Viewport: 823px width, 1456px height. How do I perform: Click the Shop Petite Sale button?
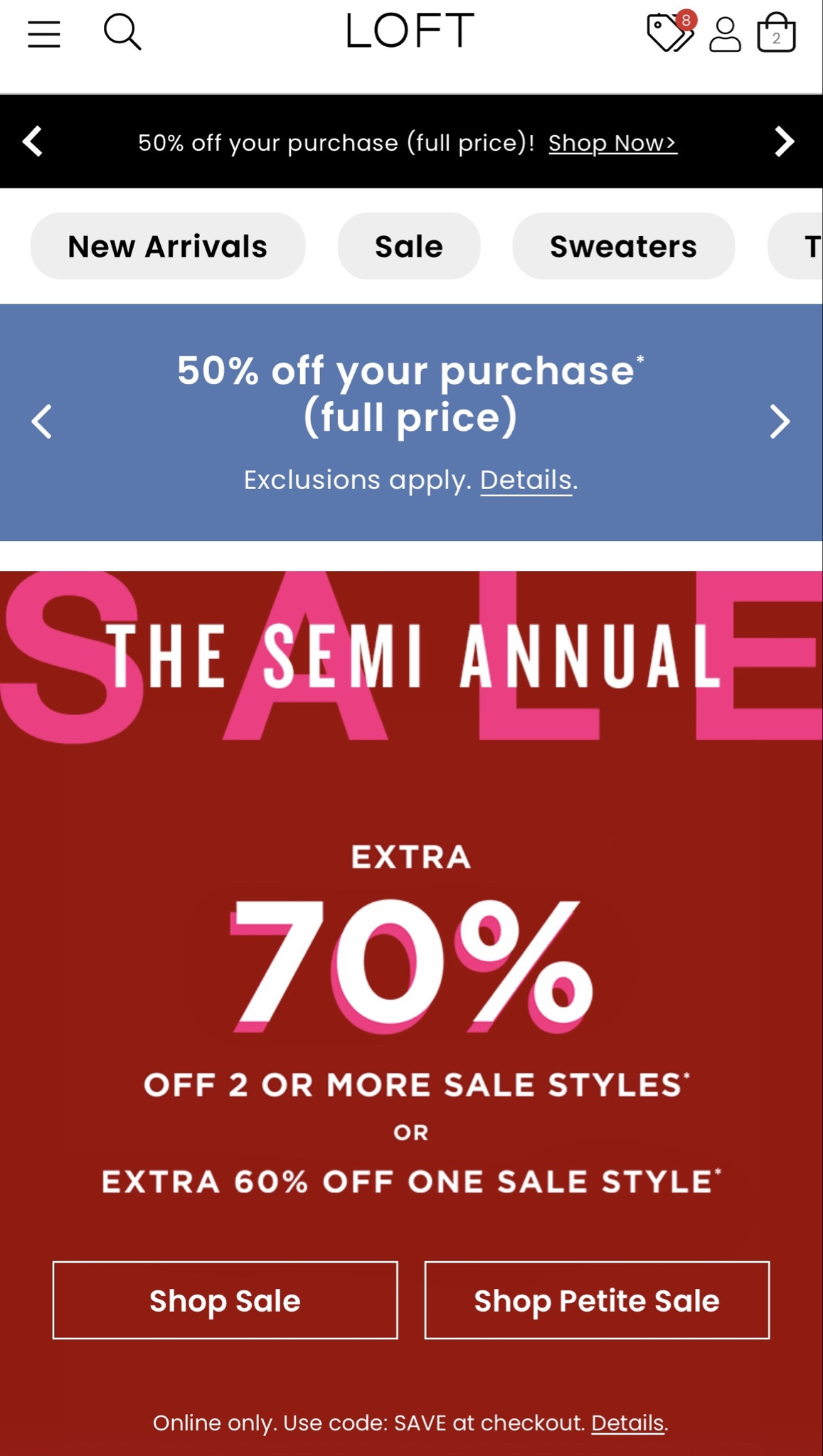597,1300
